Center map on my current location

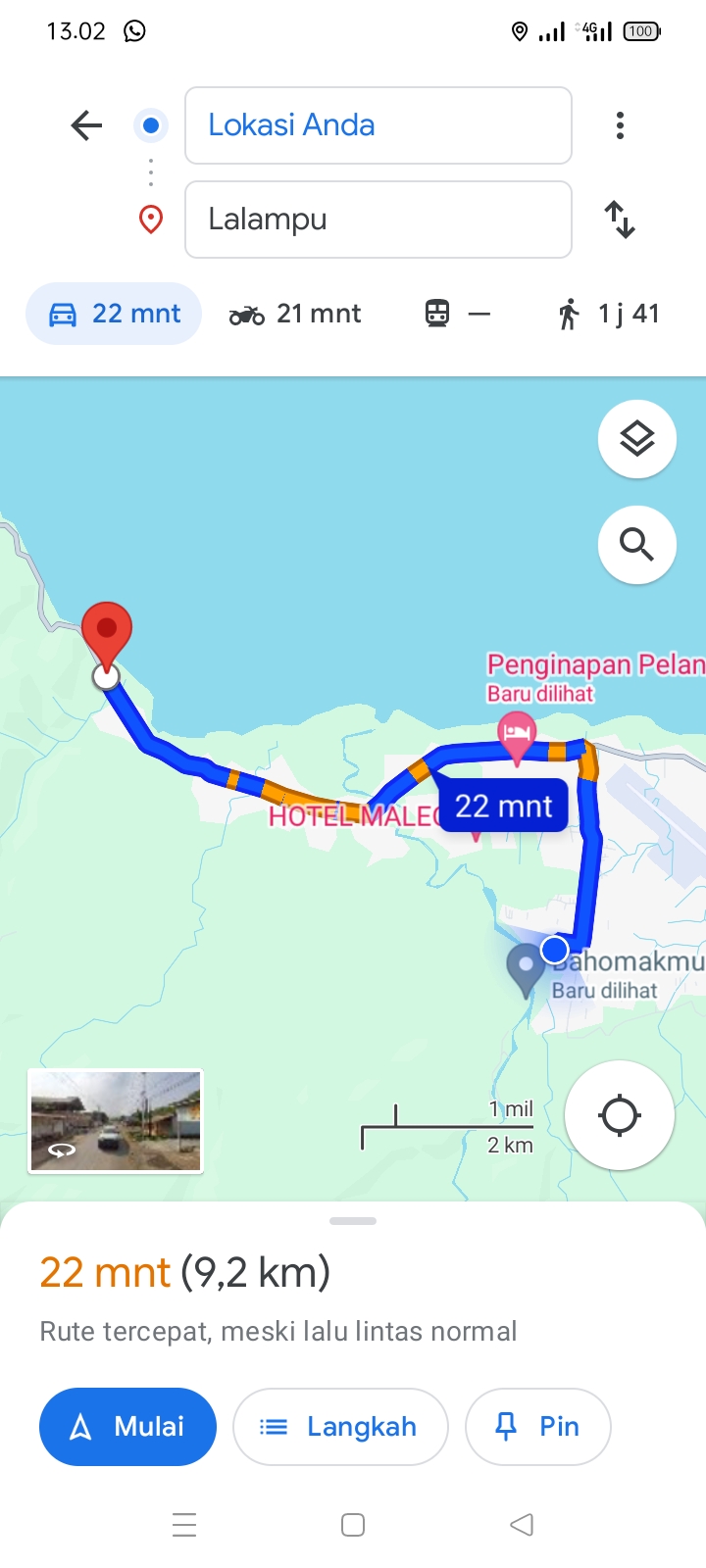tap(620, 1115)
